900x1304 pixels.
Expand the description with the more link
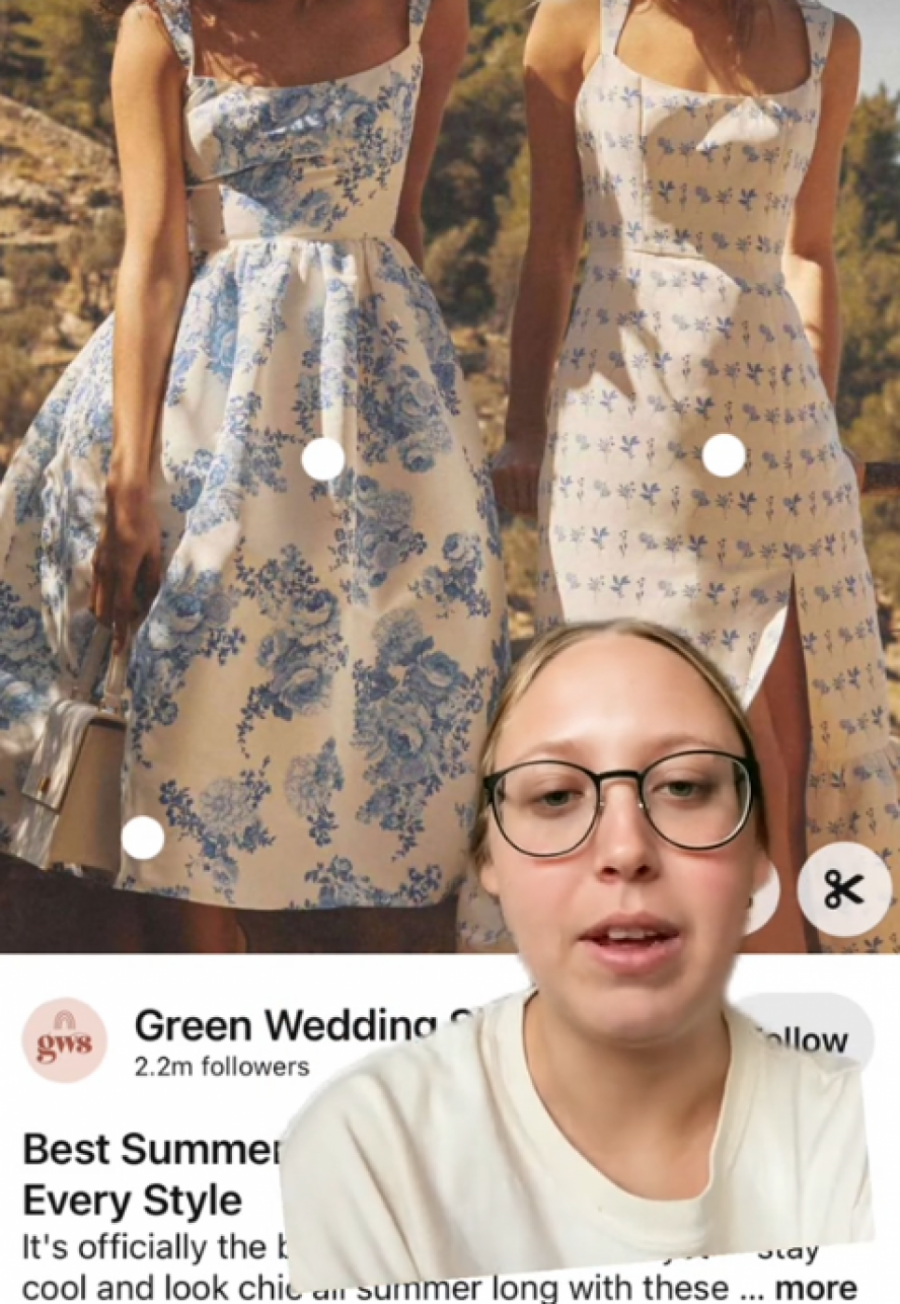816,1288
